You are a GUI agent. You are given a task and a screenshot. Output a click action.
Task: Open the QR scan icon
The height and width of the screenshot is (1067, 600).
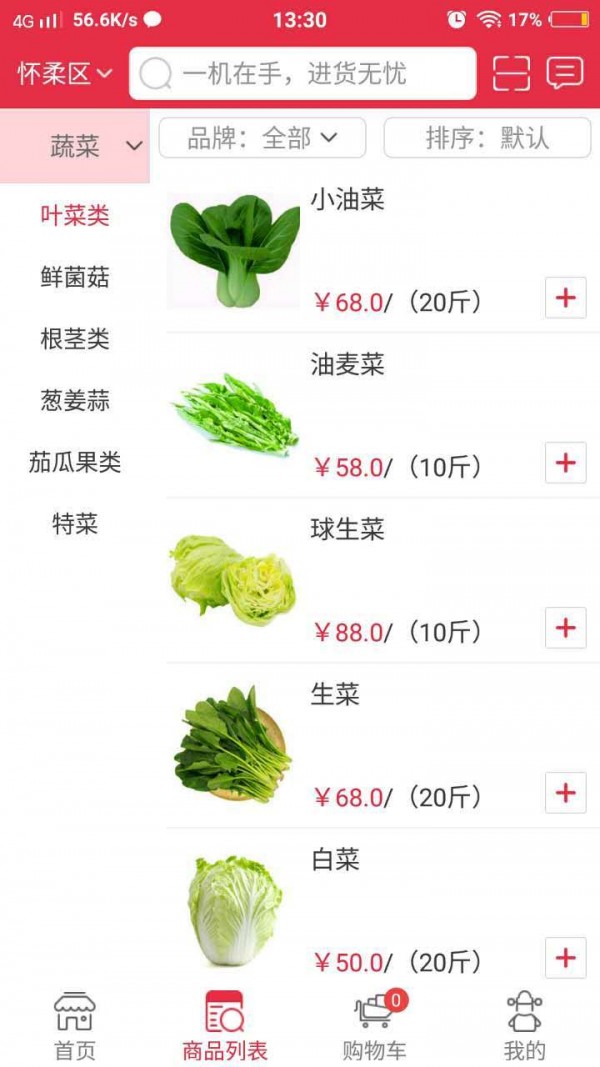click(x=511, y=73)
